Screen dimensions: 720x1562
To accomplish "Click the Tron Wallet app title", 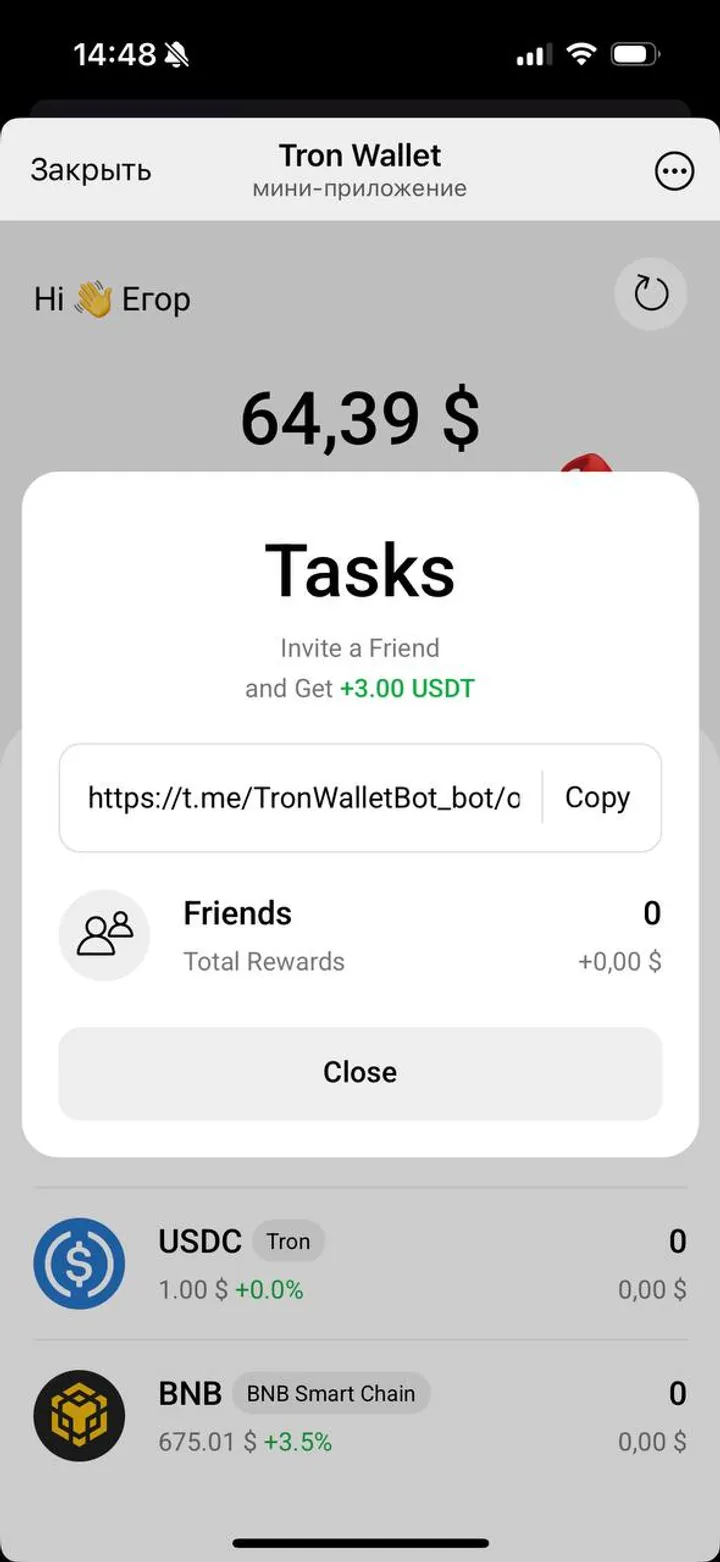I will [360, 155].
